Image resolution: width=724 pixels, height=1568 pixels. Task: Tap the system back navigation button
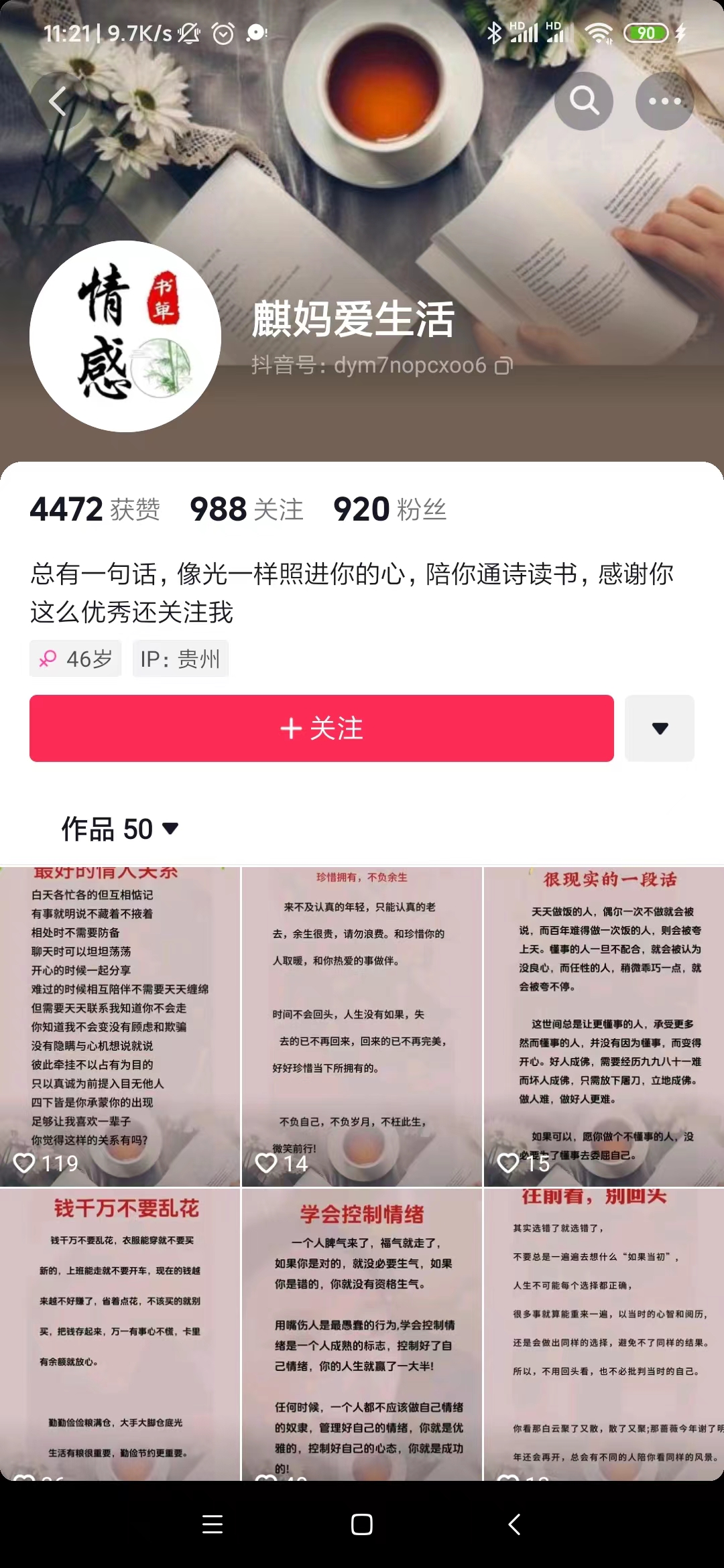click(514, 1524)
